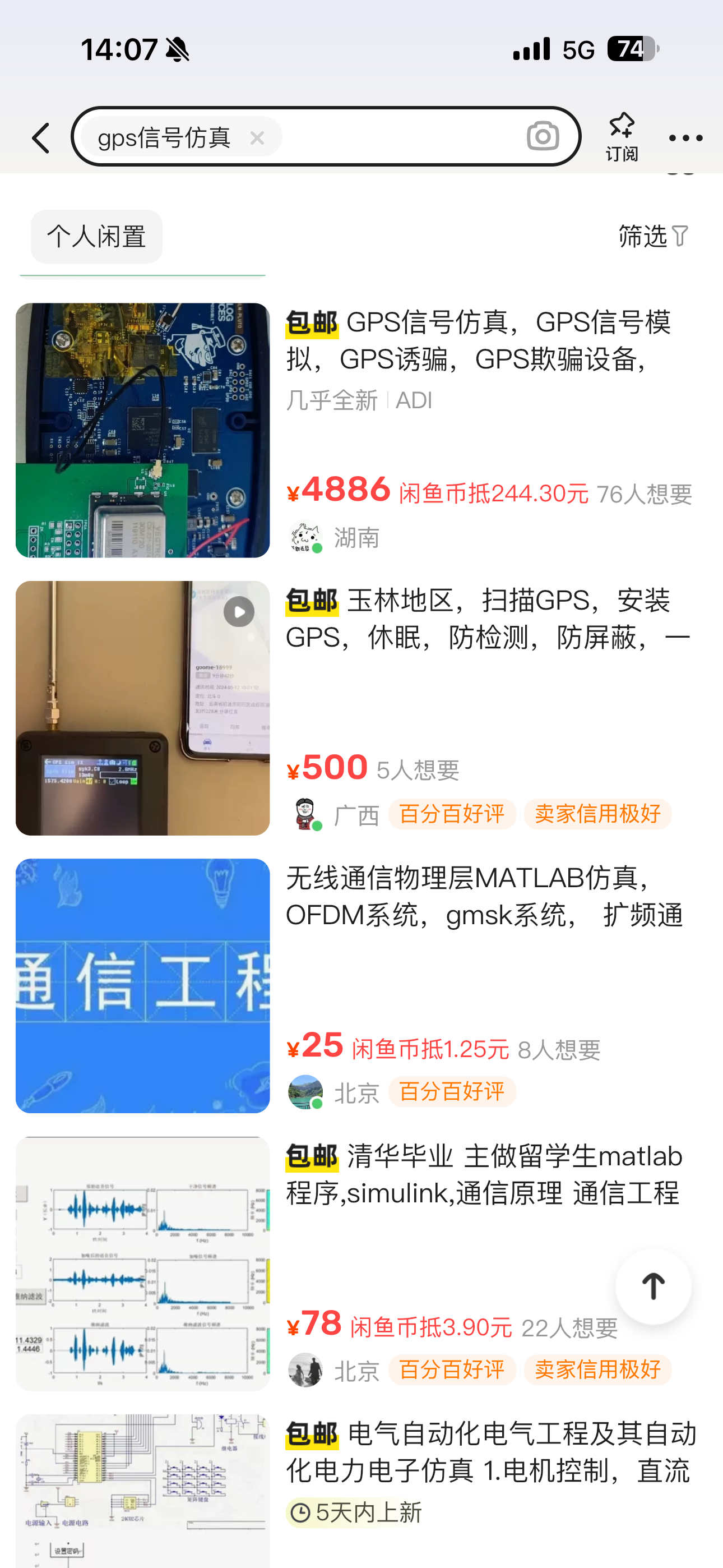Tap the back arrow to exit search results
Viewport: 723px width, 1568px height.
tap(40, 137)
